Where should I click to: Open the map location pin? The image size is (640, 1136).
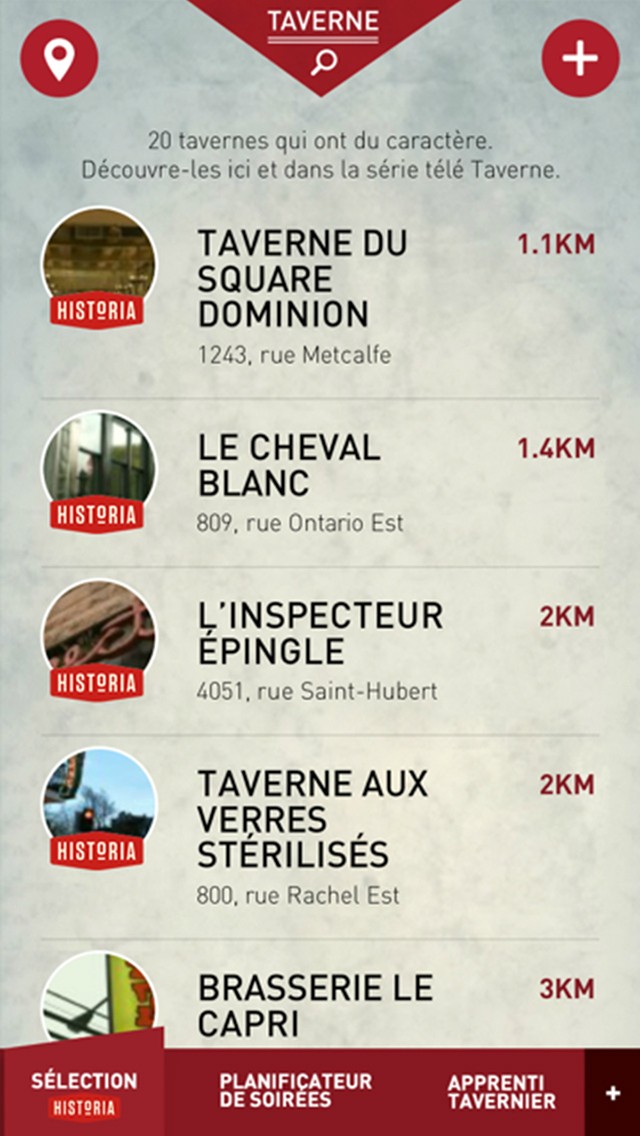coord(59,58)
